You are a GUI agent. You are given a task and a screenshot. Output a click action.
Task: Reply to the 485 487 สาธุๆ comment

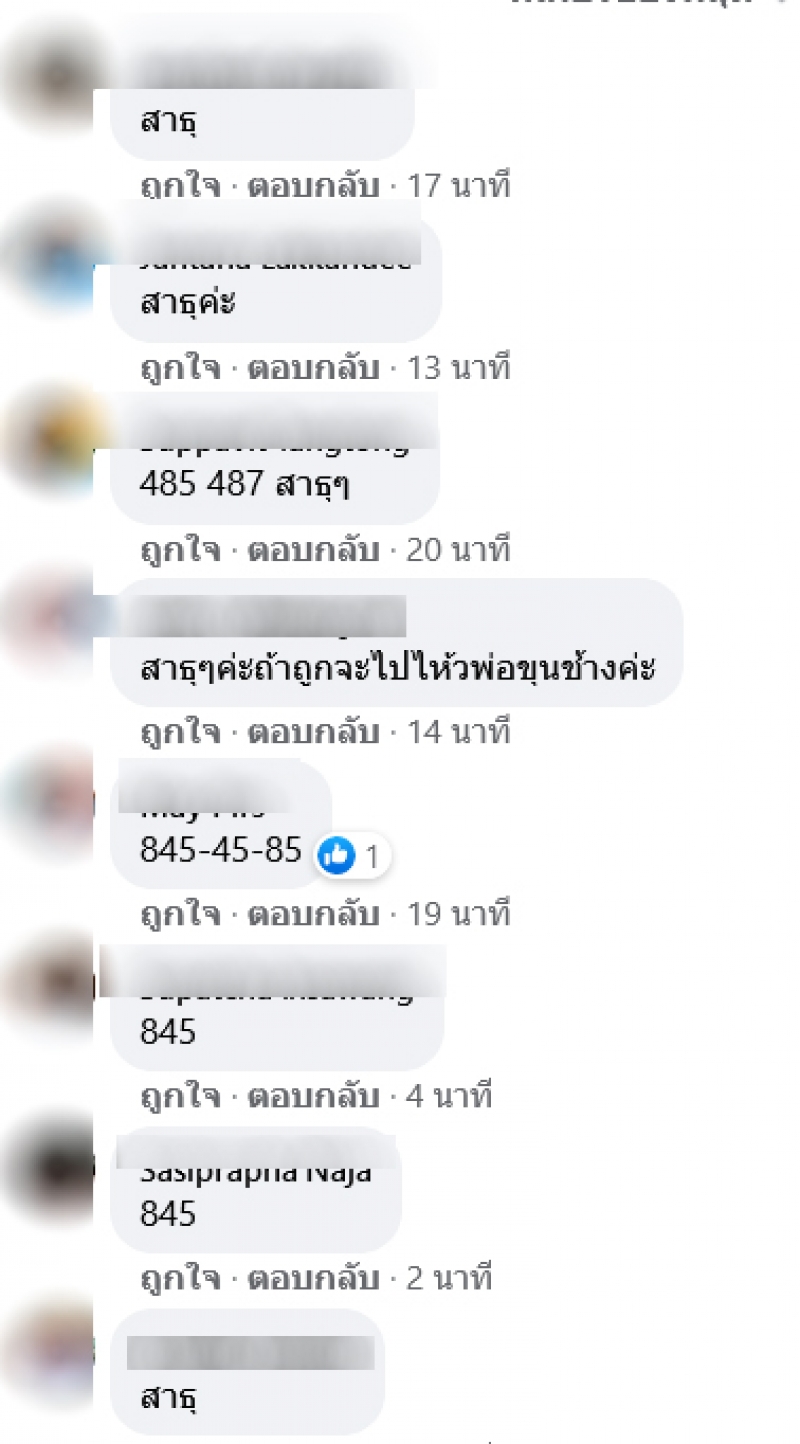[313, 550]
